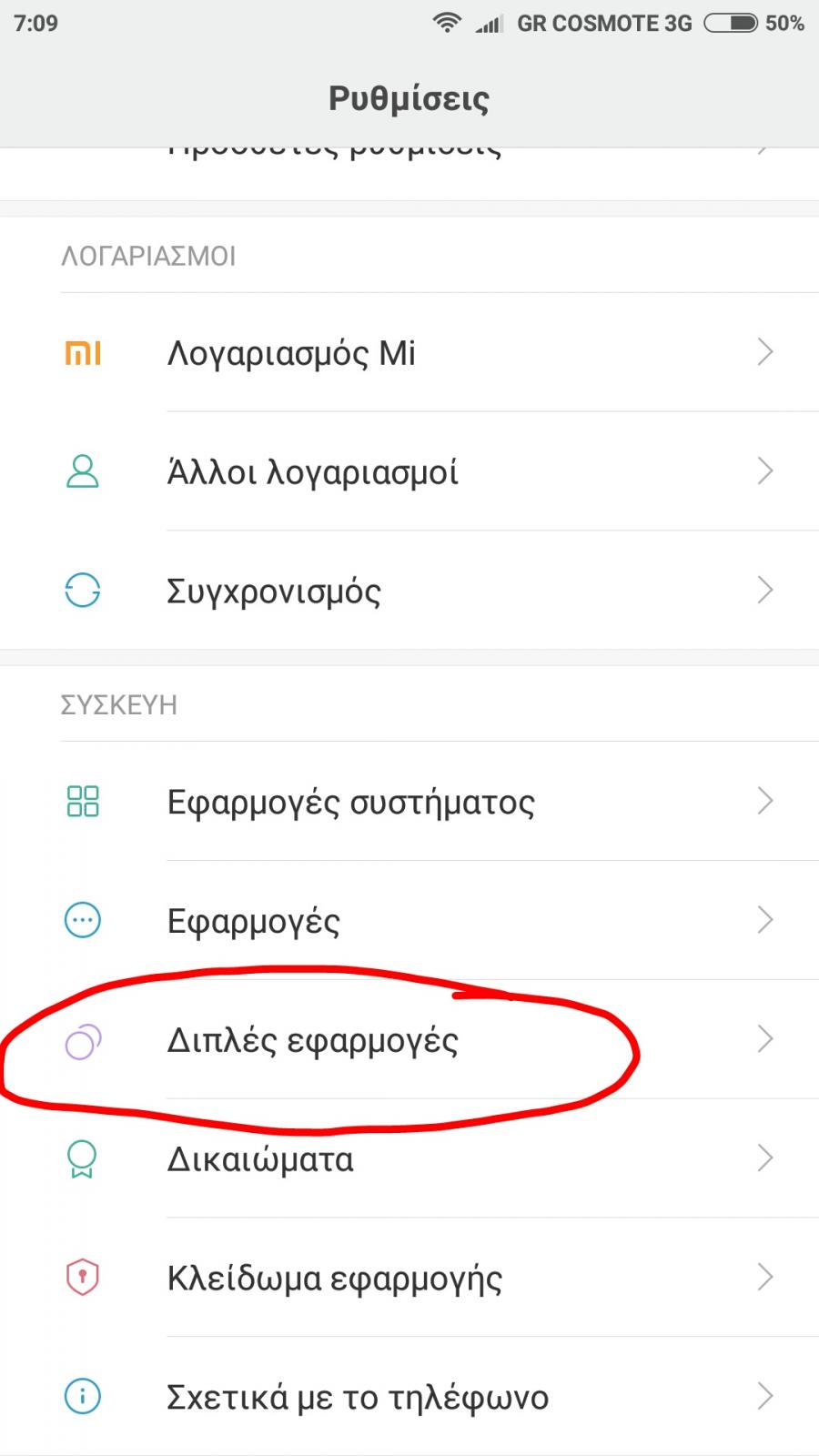Open Άλλοι λογαριασμοί row
This screenshot has width=819, height=1456.
tap(409, 471)
